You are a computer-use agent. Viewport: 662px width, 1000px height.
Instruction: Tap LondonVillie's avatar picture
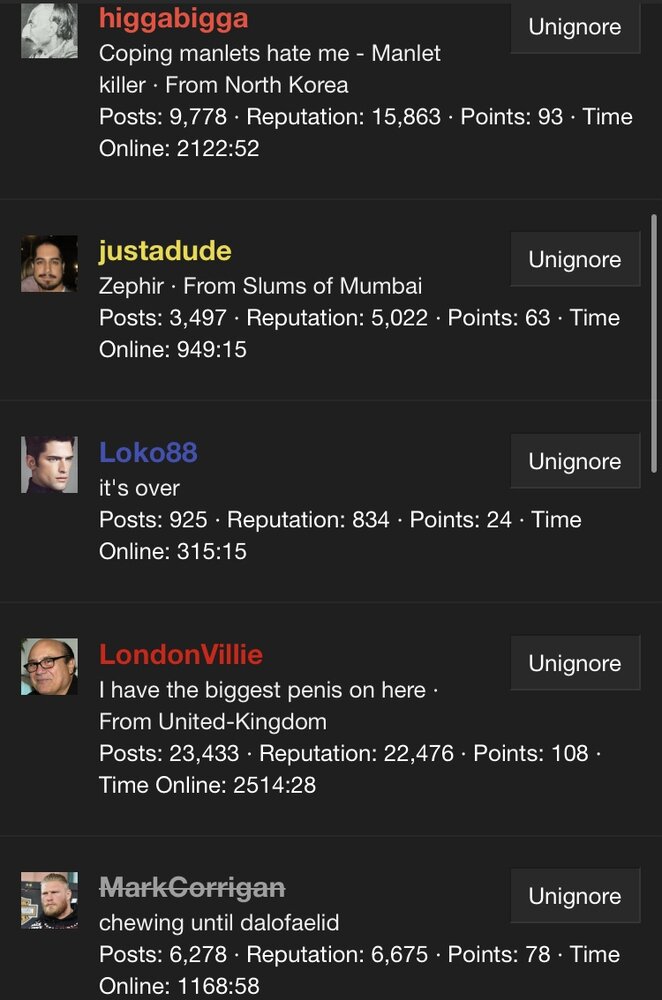(49, 667)
